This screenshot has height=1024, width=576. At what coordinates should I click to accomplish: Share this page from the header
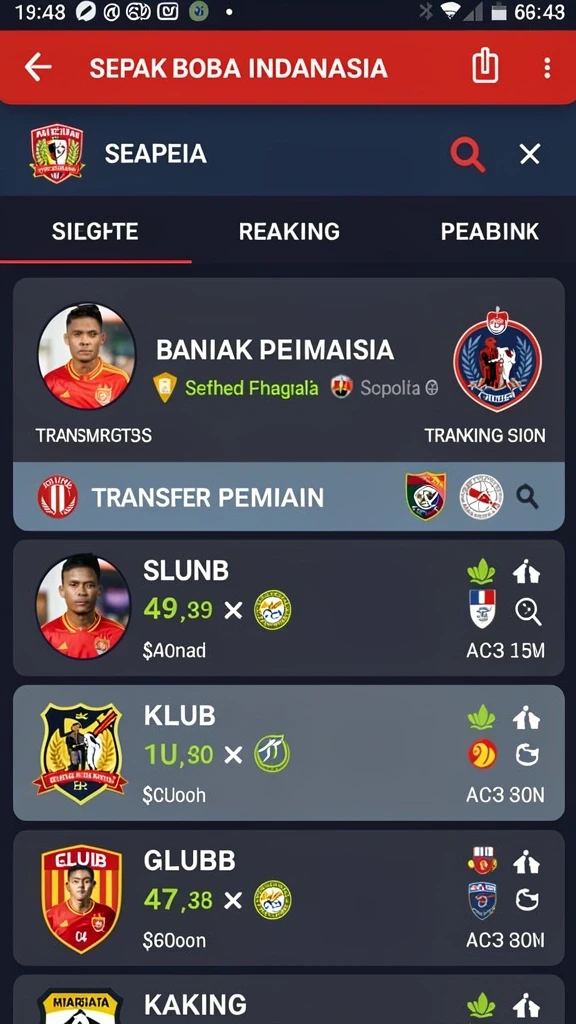coord(485,67)
